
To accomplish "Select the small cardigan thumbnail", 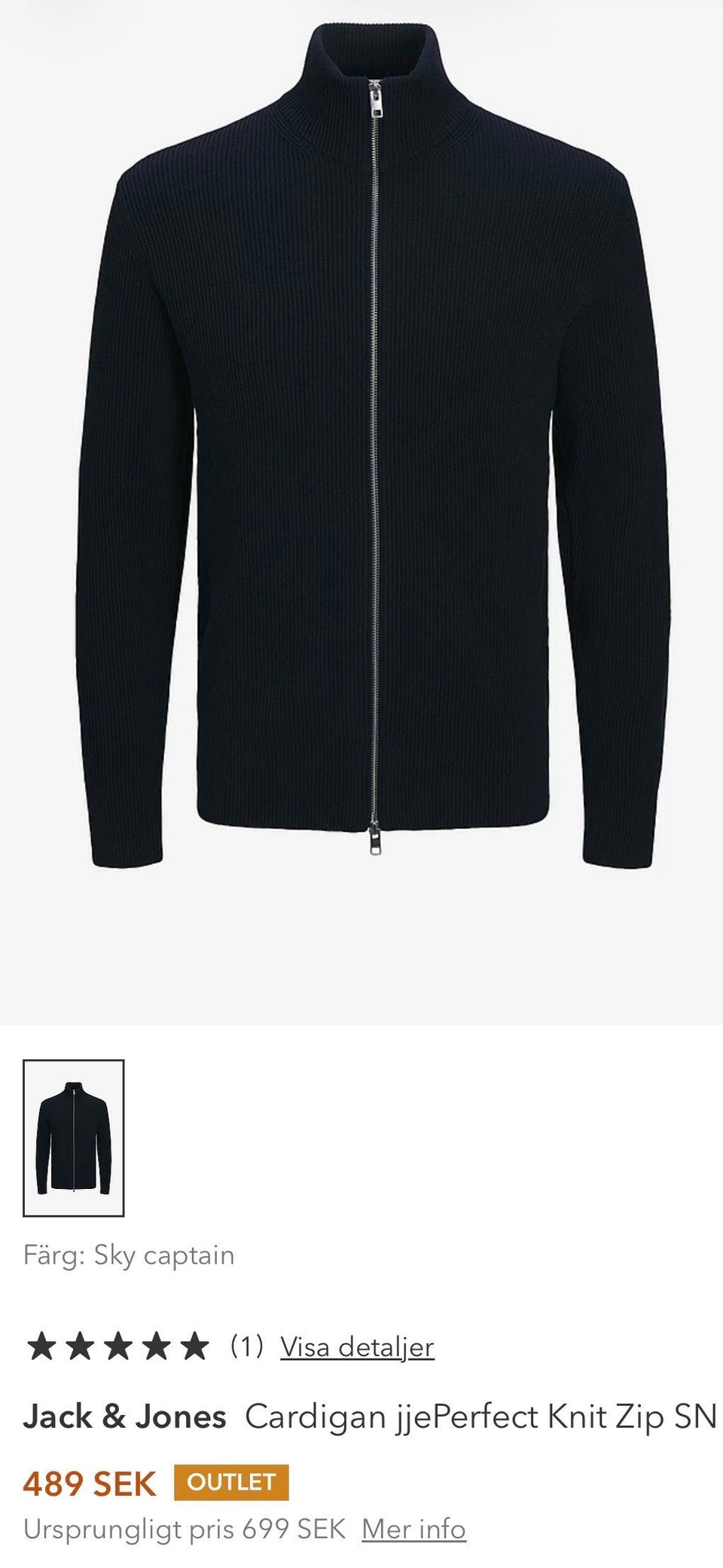I will click(73, 1138).
